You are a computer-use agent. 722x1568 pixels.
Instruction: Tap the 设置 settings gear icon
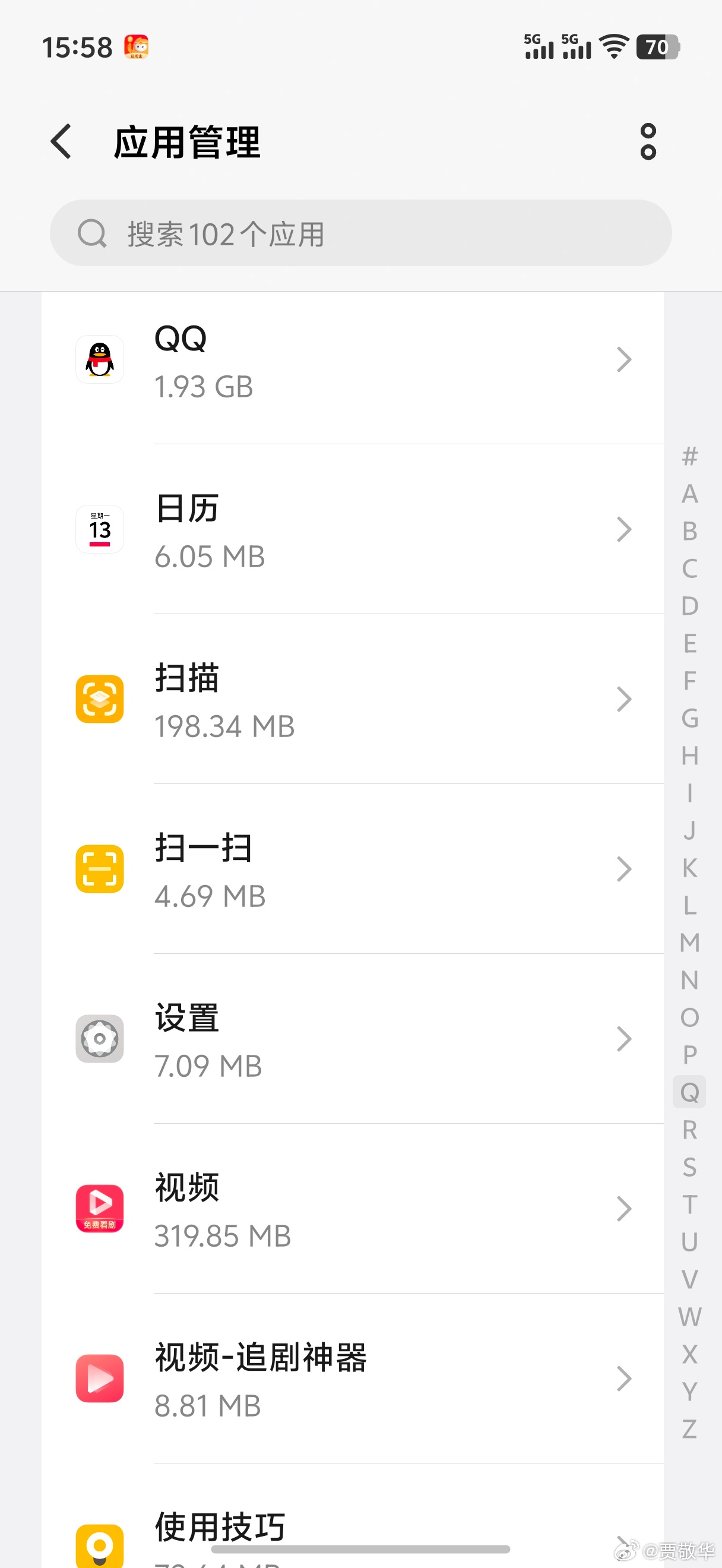coord(99,1039)
